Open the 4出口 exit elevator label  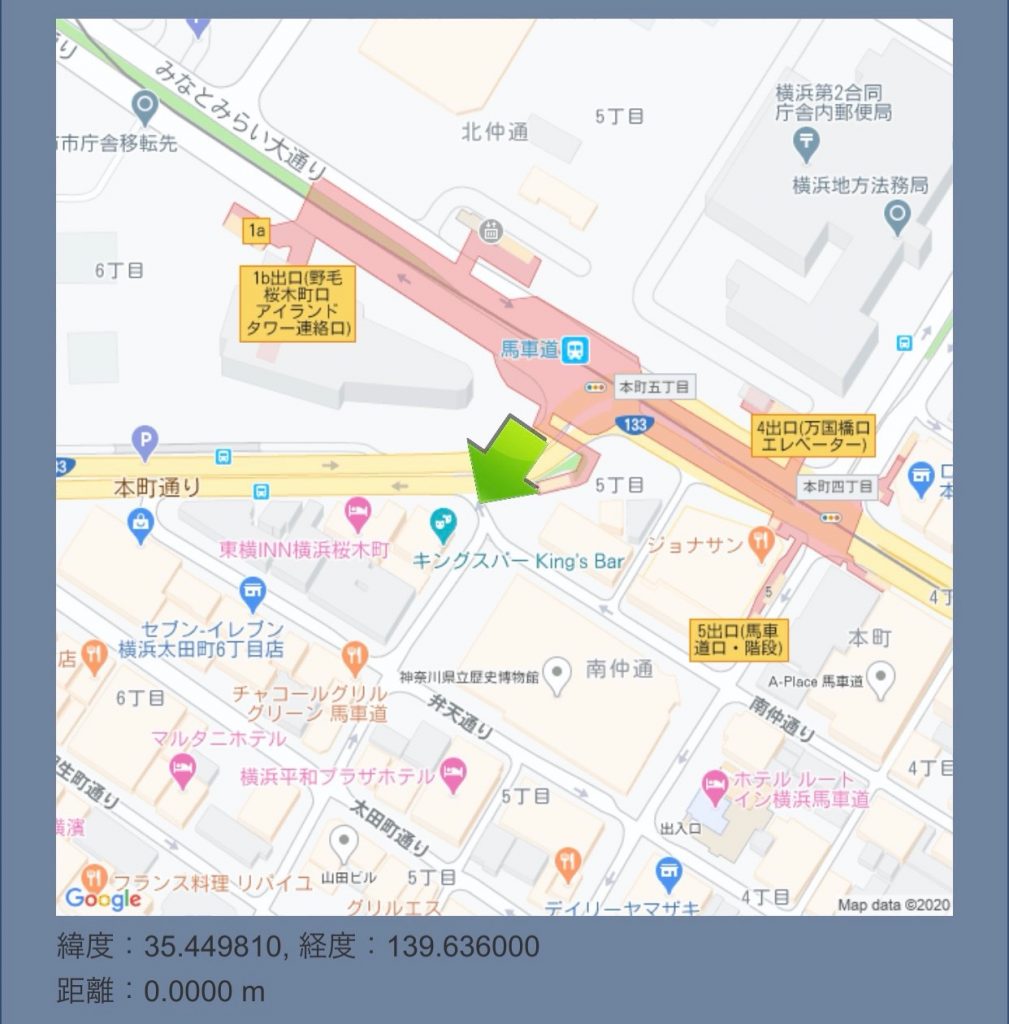pos(813,435)
